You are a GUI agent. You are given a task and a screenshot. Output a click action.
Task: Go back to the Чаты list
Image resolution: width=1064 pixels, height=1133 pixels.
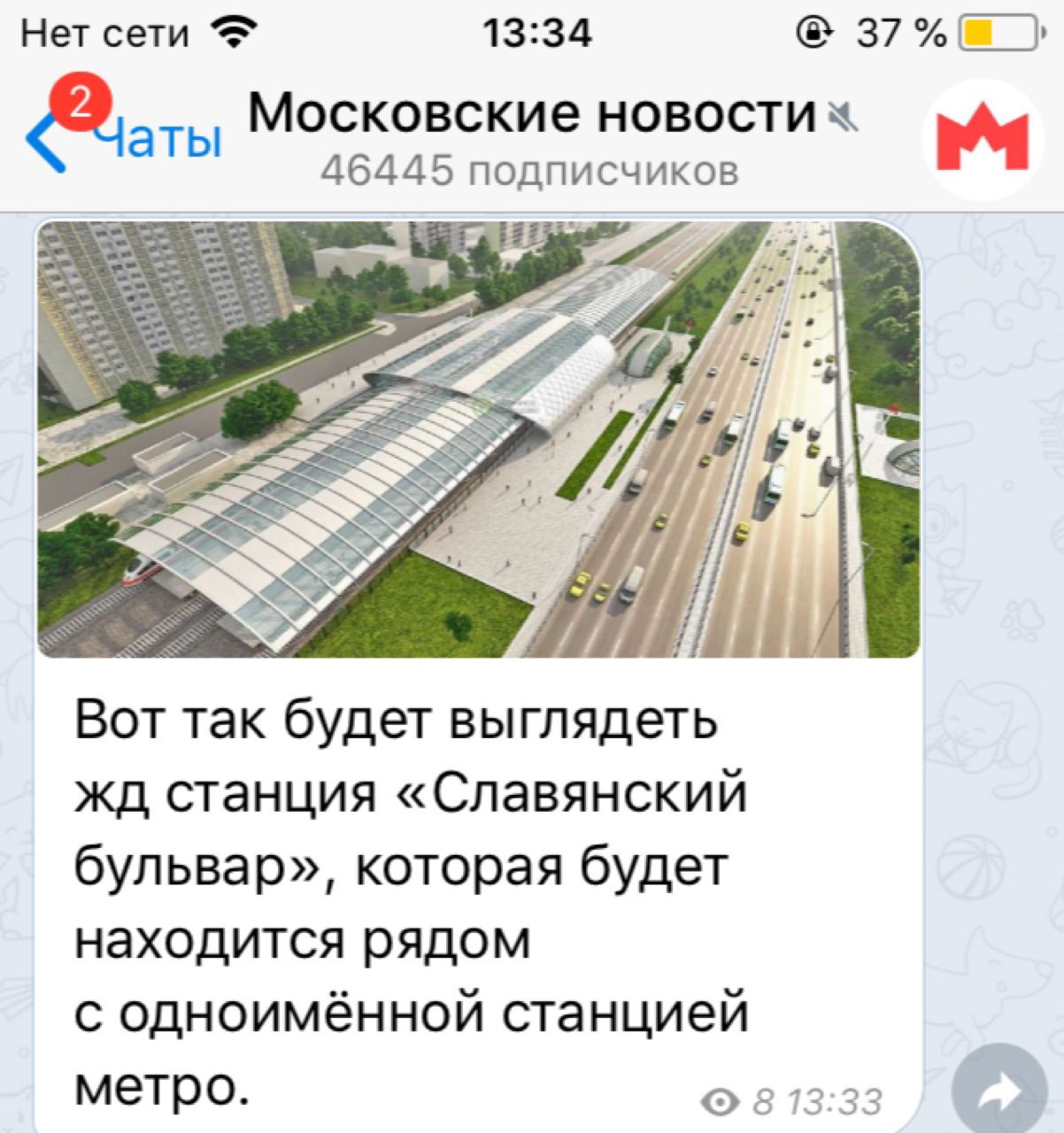click(x=124, y=138)
